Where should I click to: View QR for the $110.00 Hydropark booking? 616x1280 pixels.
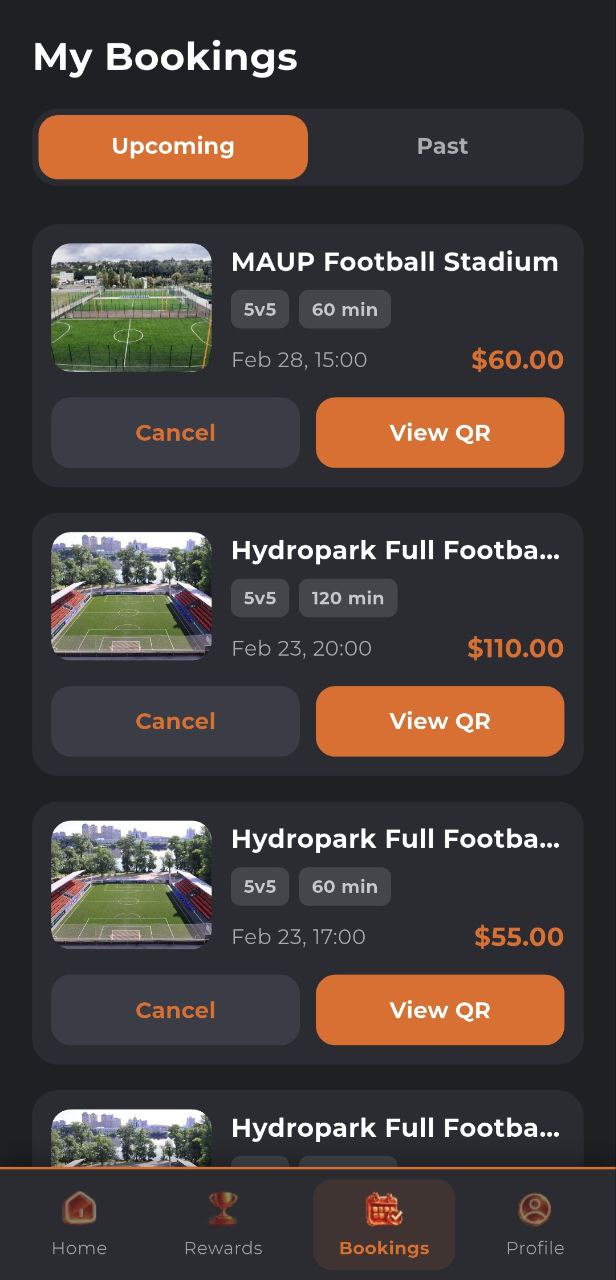click(x=440, y=721)
